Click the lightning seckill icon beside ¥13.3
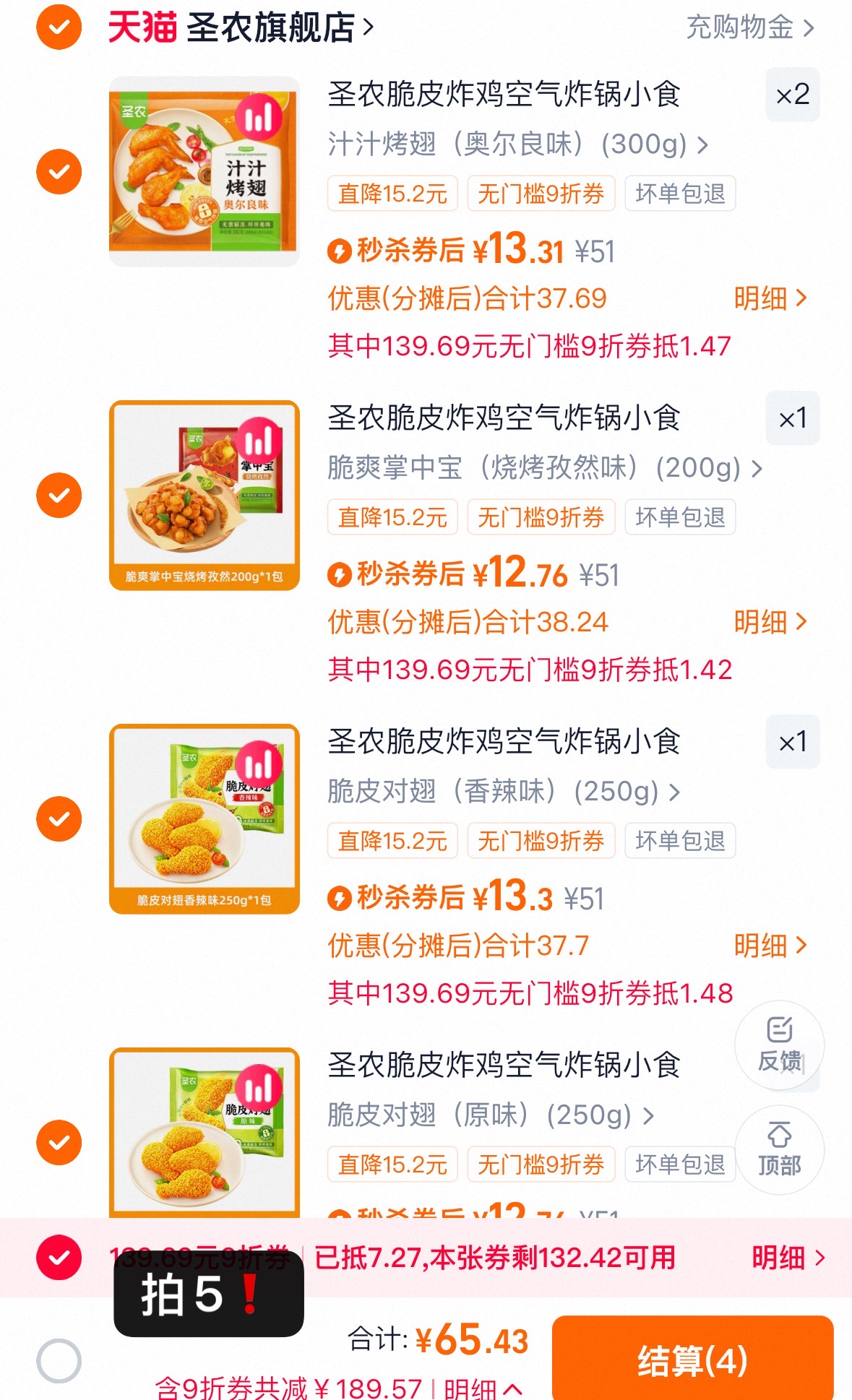Viewport: 852px width, 1400px height. tap(339, 899)
